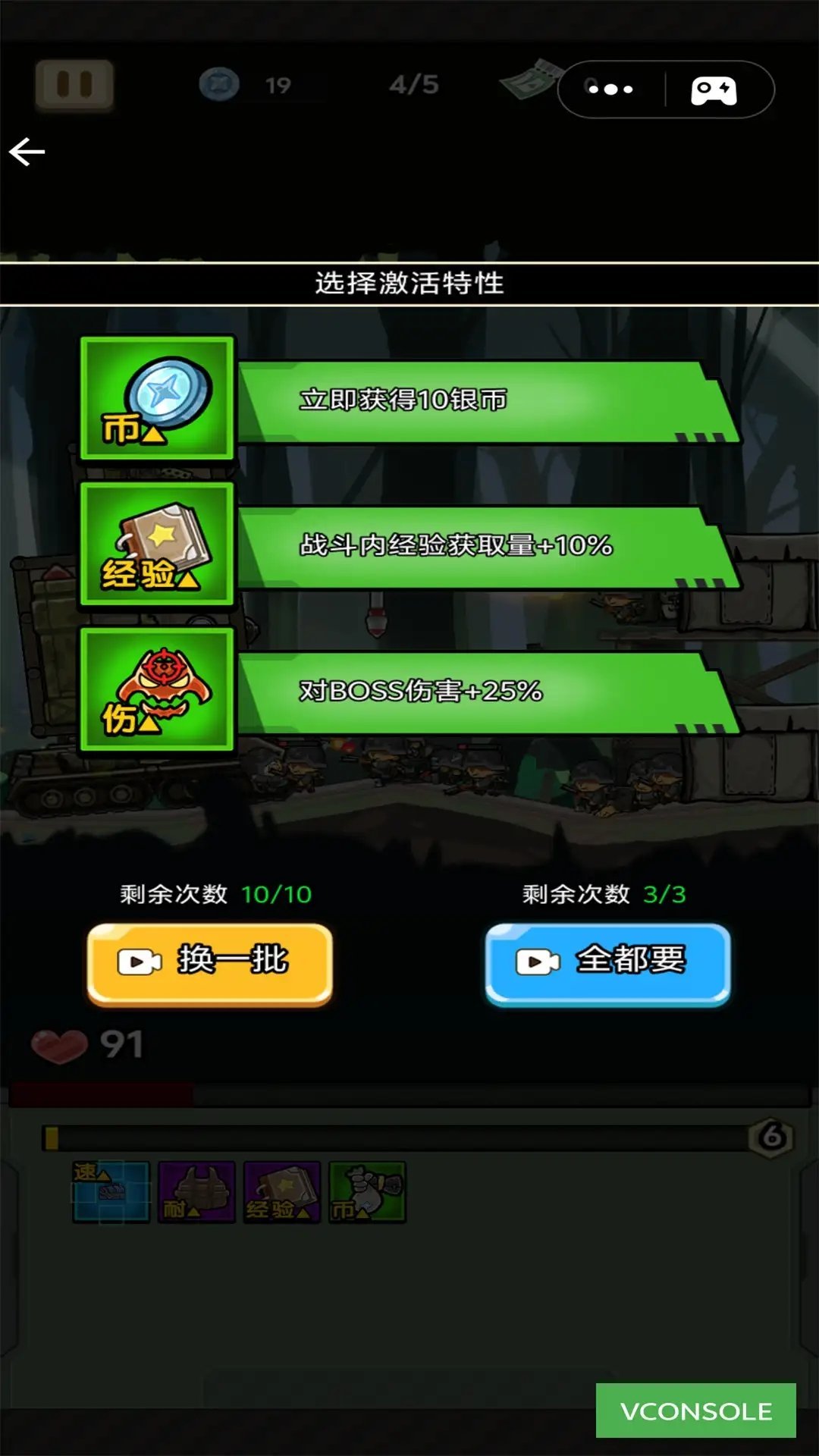This screenshot has height=1456, width=819.
Task: Pick the 对BOSS伤害+25% trait
Action: click(x=409, y=691)
